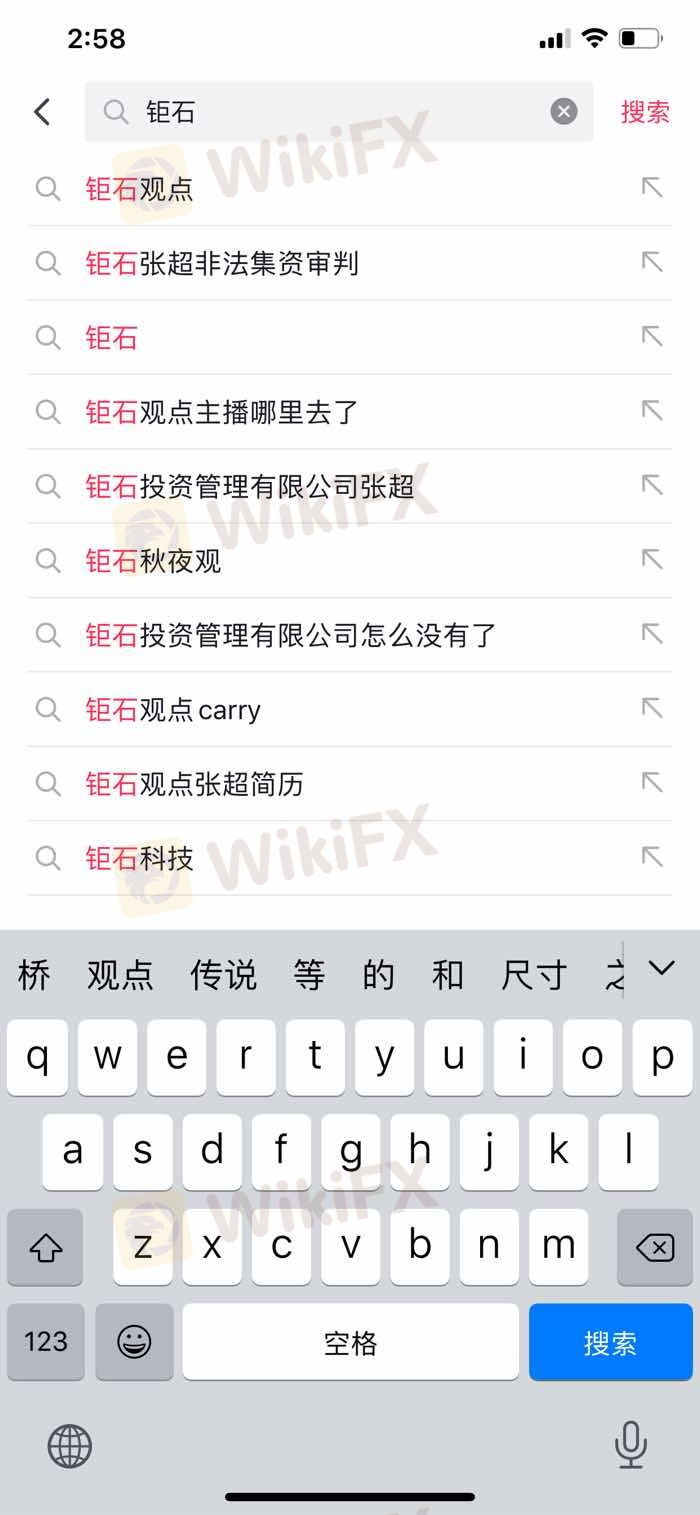700x1515 pixels.
Task: Pick keyboard candidate 传说
Action: pos(224,974)
